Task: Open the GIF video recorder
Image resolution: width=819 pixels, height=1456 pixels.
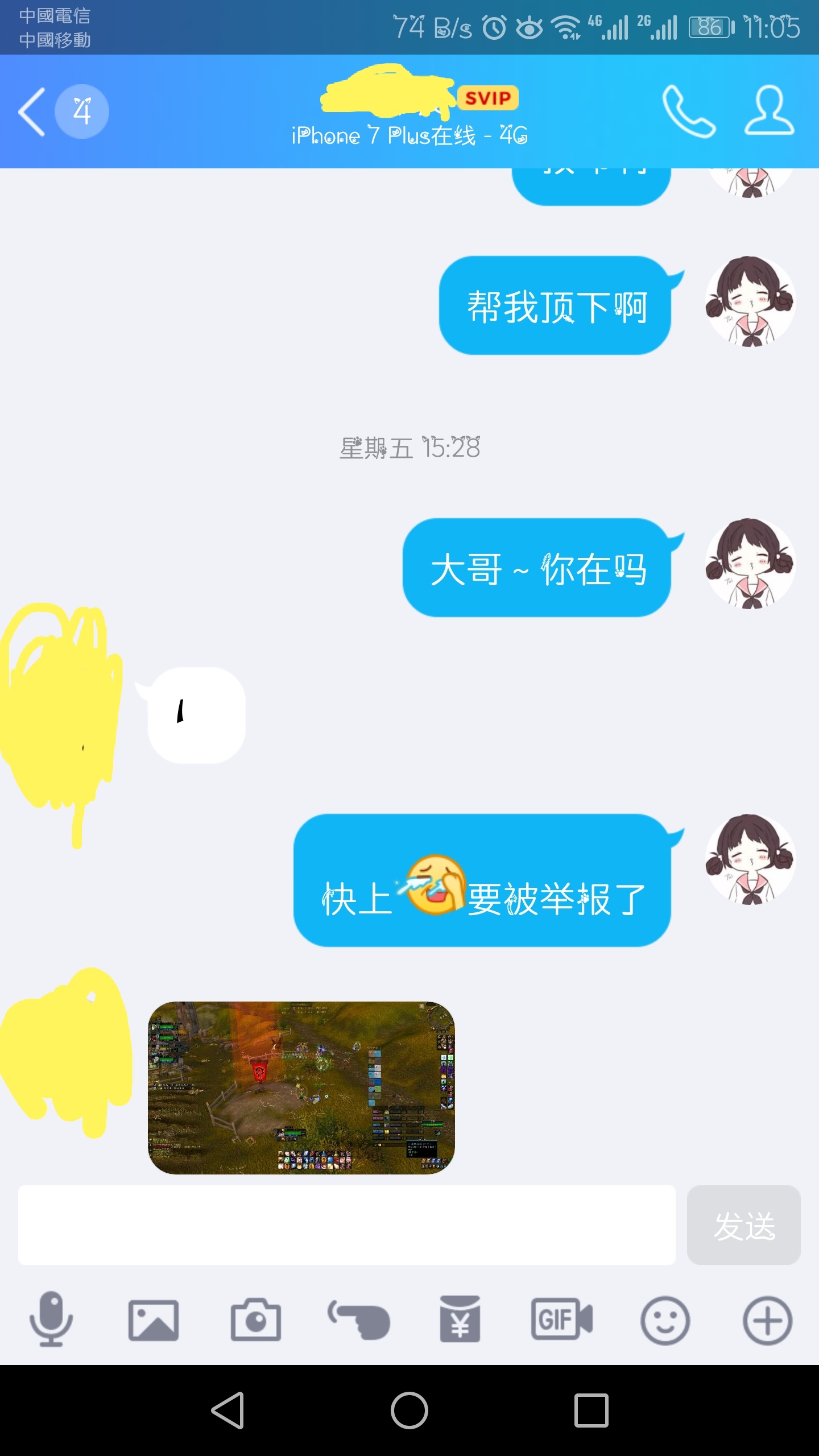Action: click(x=562, y=1321)
